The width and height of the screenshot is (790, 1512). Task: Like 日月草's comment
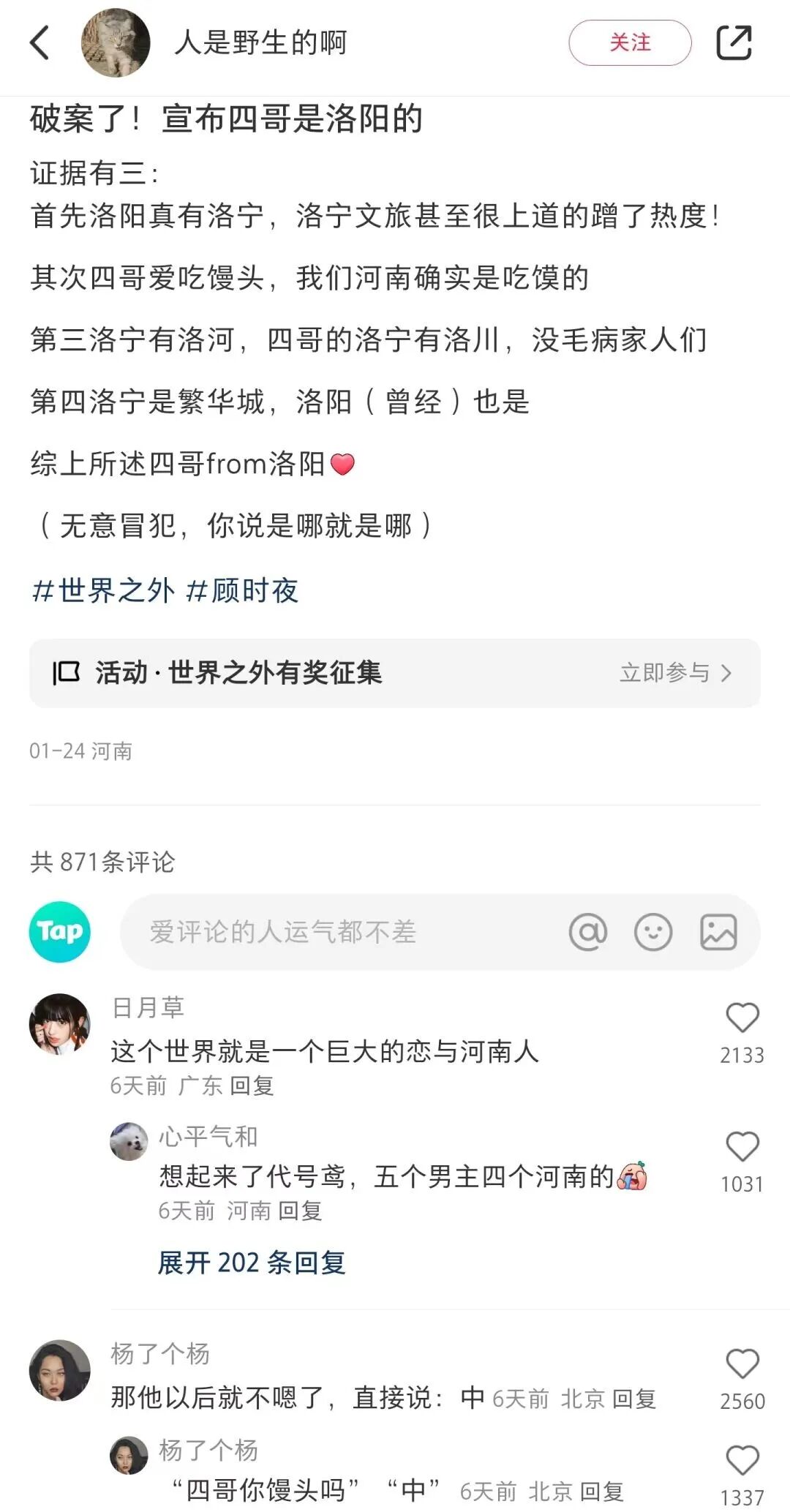pyautogui.click(x=742, y=1018)
